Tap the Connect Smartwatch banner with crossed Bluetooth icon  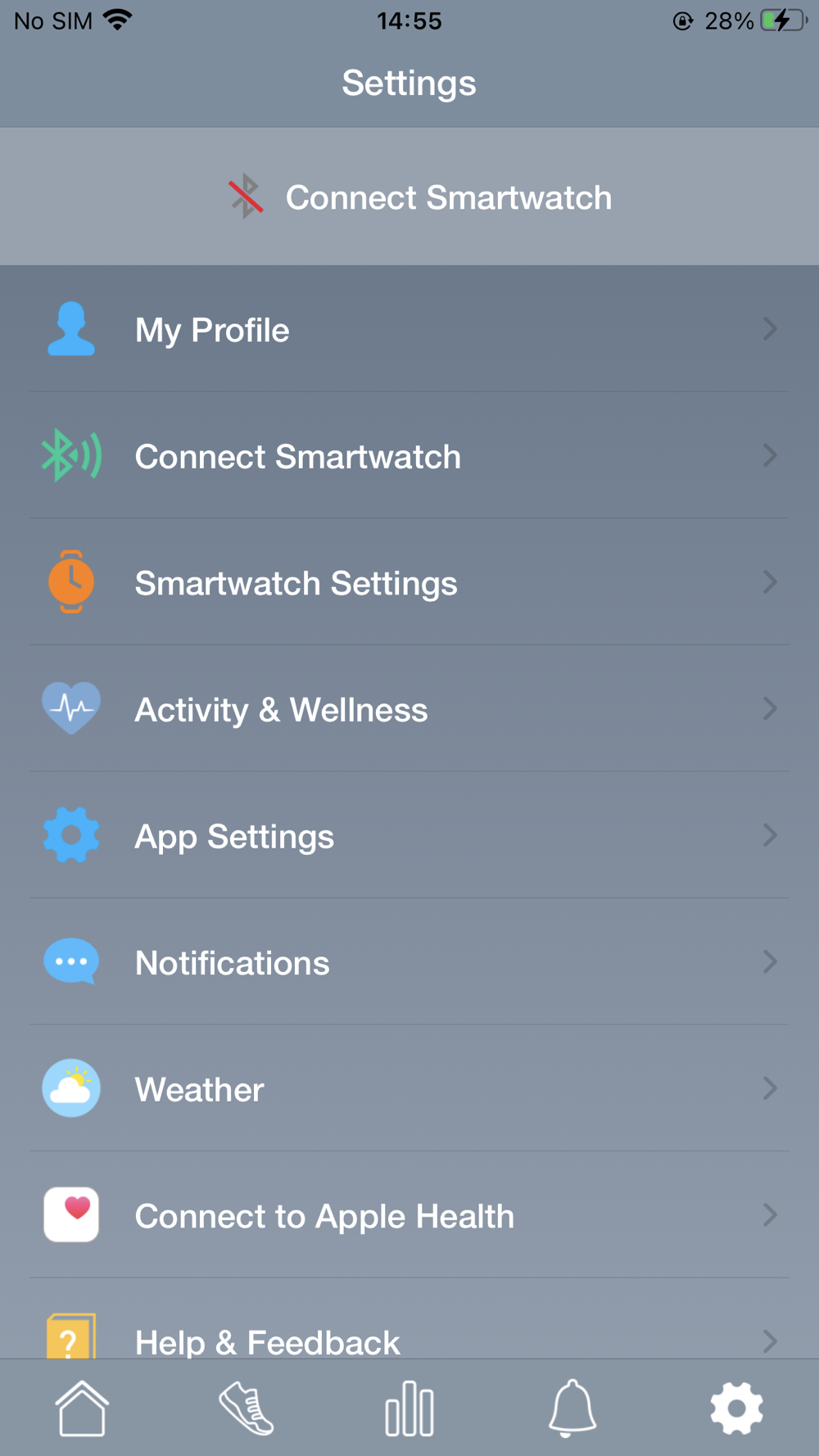(x=409, y=197)
